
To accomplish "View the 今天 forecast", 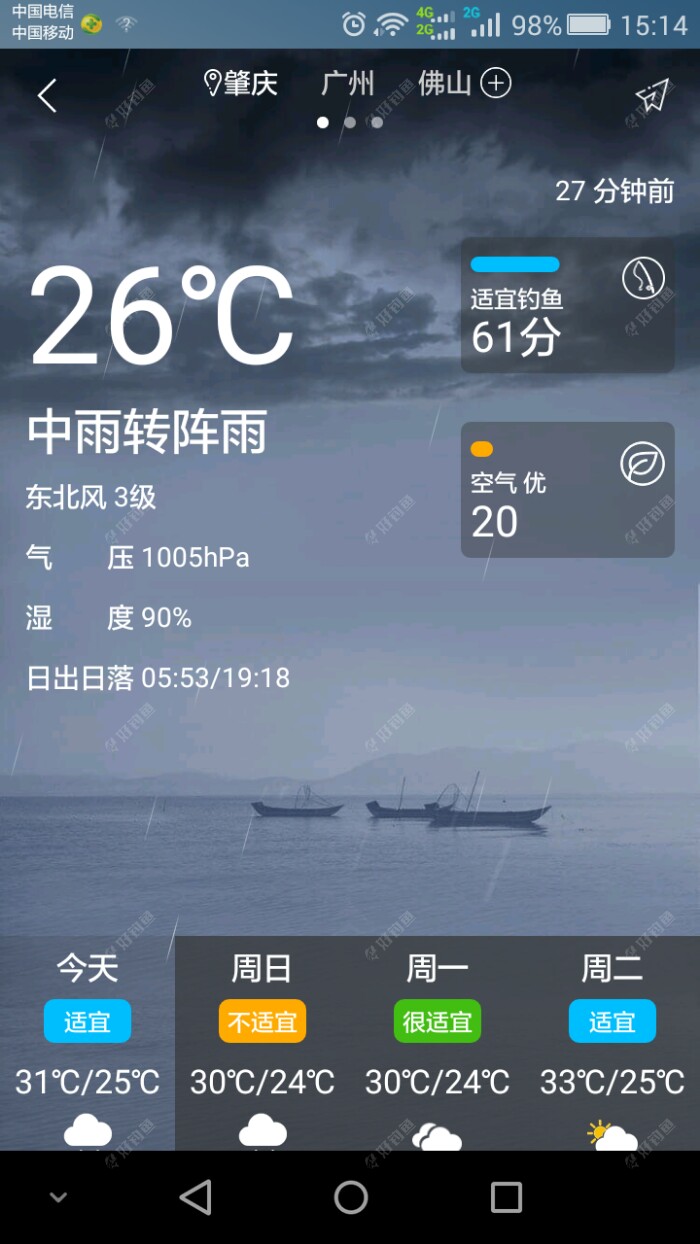I will point(87,1042).
